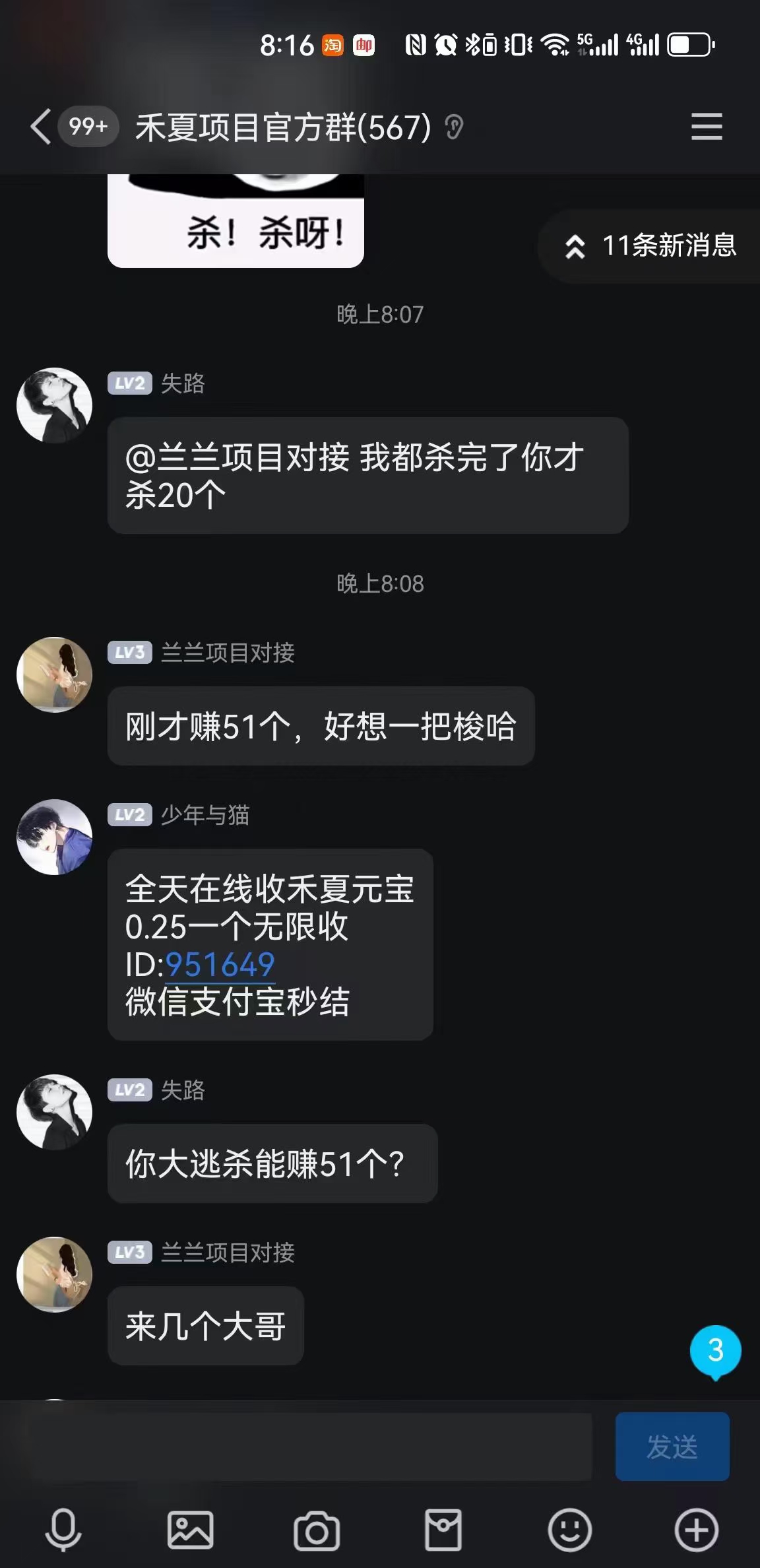Image resolution: width=760 pixels, height=1568 pixels.
Task: Start voice input with the microphone icon
Action: click(x=63, y=1530)
